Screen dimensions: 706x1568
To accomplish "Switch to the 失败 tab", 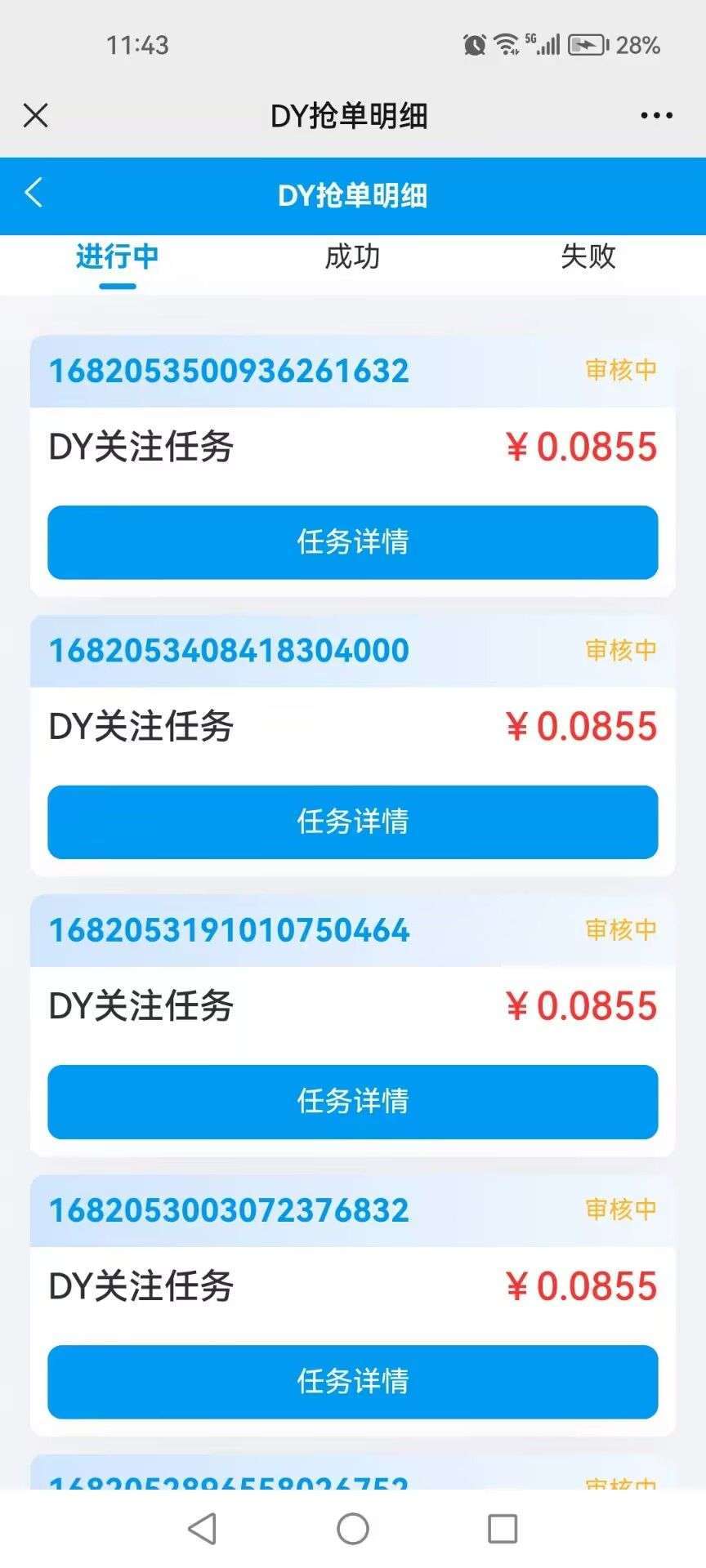I will pos(588,256).
